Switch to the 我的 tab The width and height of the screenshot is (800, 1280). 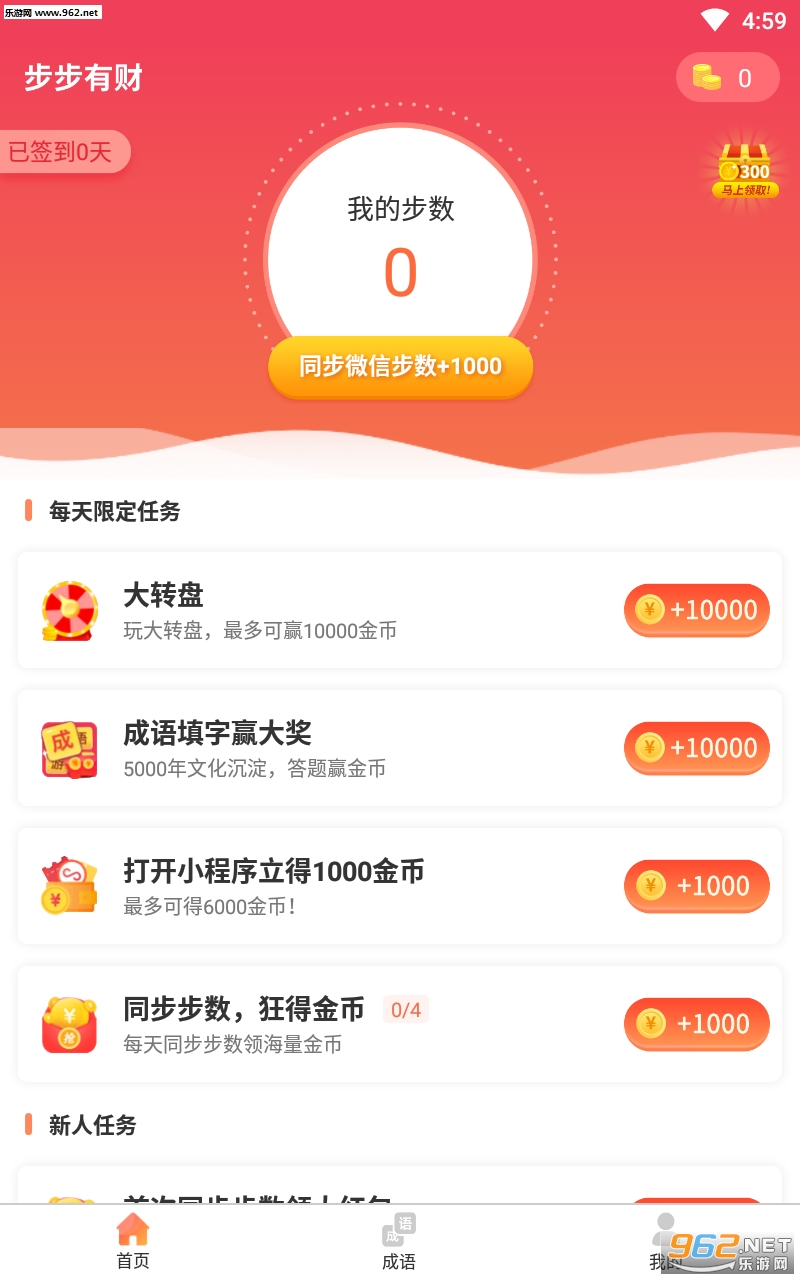pos(664,1241)
